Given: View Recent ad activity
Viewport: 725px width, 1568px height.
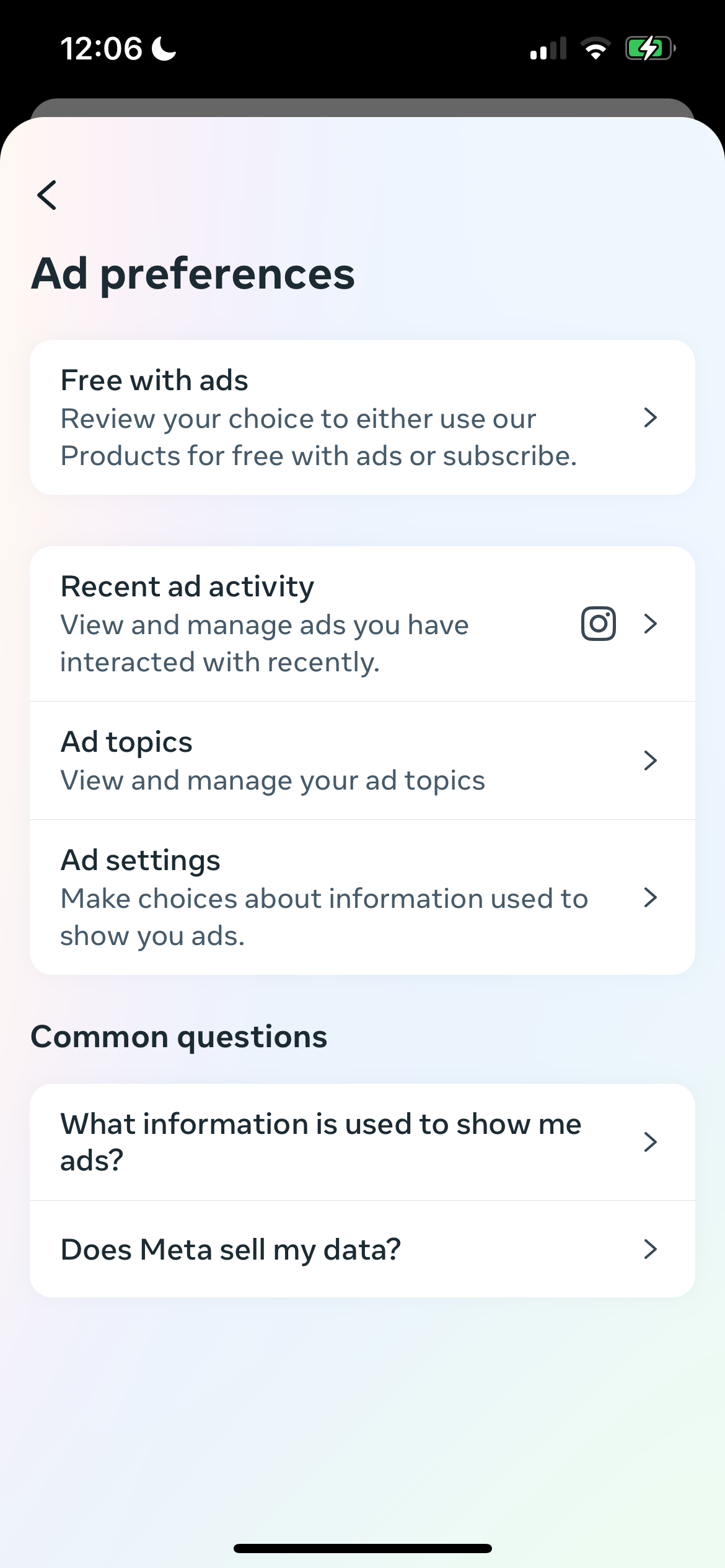Looking at the screenshot, I should click(x=362, y=624).
